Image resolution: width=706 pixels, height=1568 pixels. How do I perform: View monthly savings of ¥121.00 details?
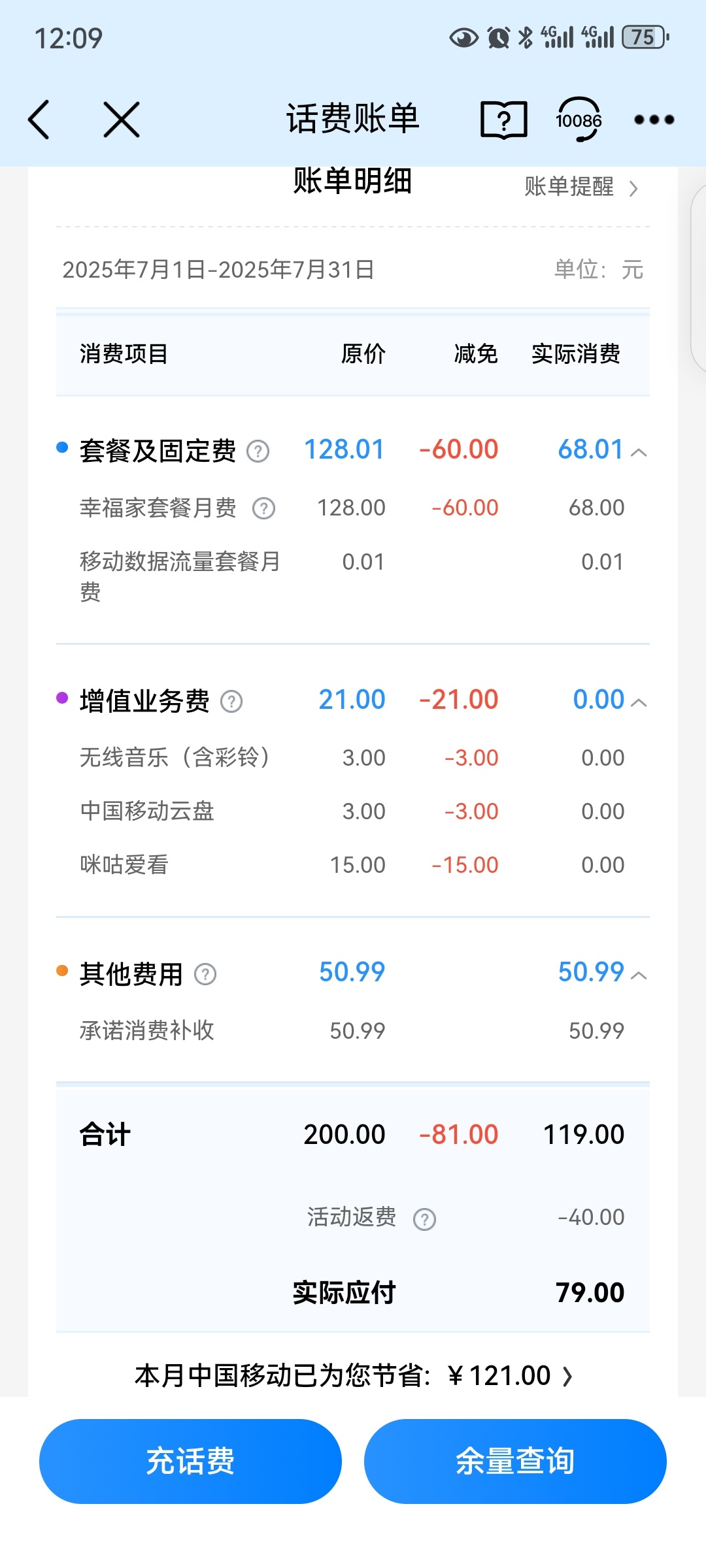pos(354,1376)
